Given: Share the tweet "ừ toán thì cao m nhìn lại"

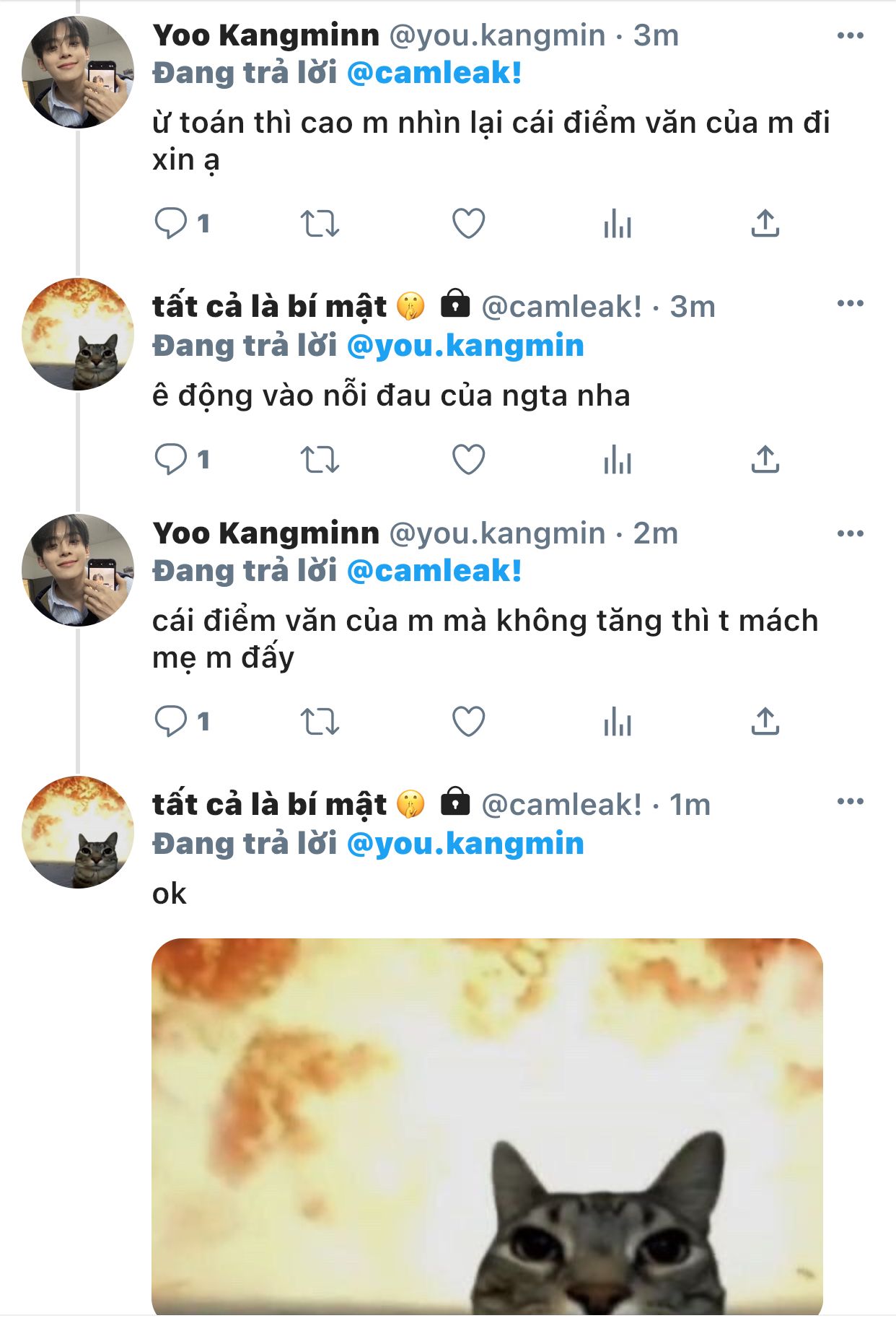Looking at the screenshot, I should [765, 224].
